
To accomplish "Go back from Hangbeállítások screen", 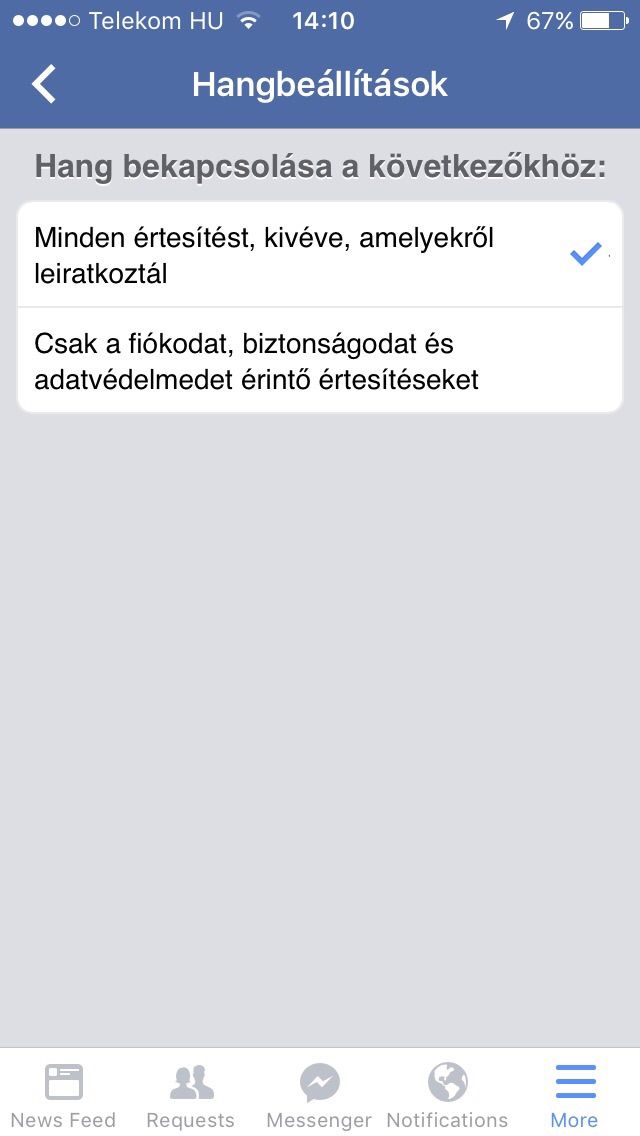I will coord(43,84).
